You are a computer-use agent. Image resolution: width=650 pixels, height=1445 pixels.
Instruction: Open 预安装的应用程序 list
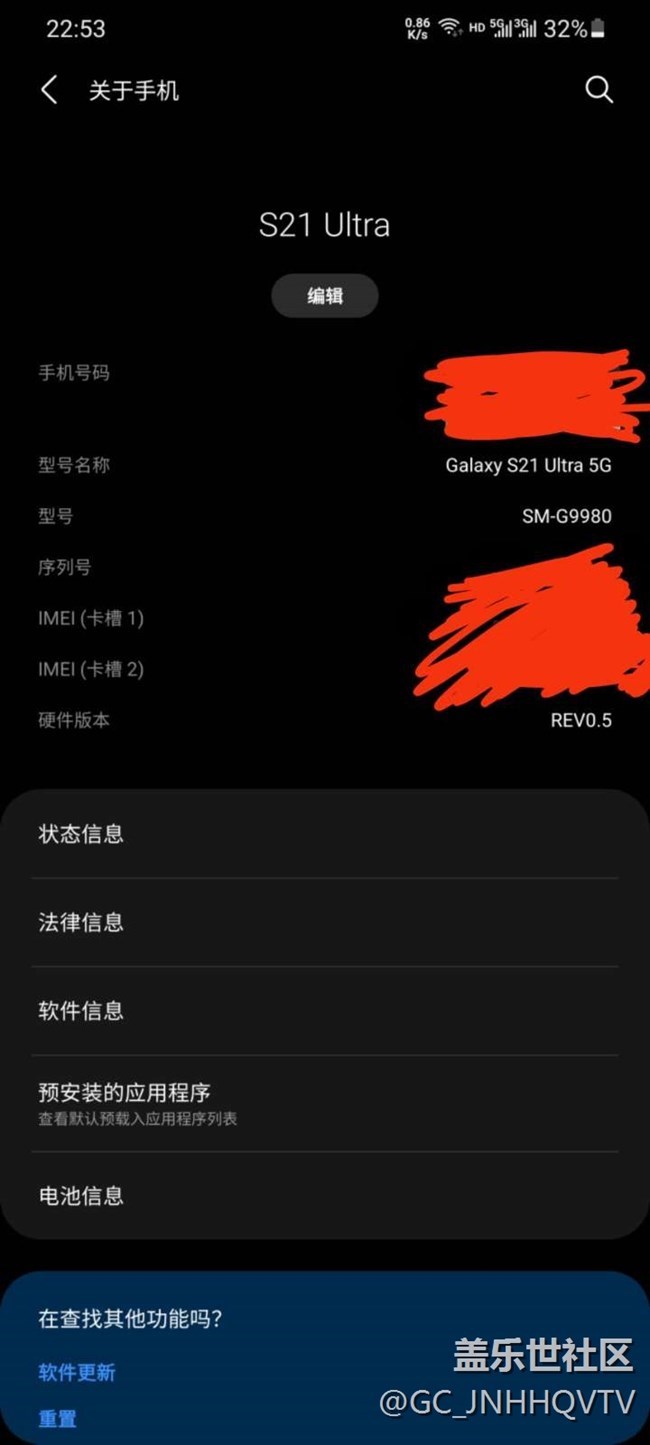125,1102
